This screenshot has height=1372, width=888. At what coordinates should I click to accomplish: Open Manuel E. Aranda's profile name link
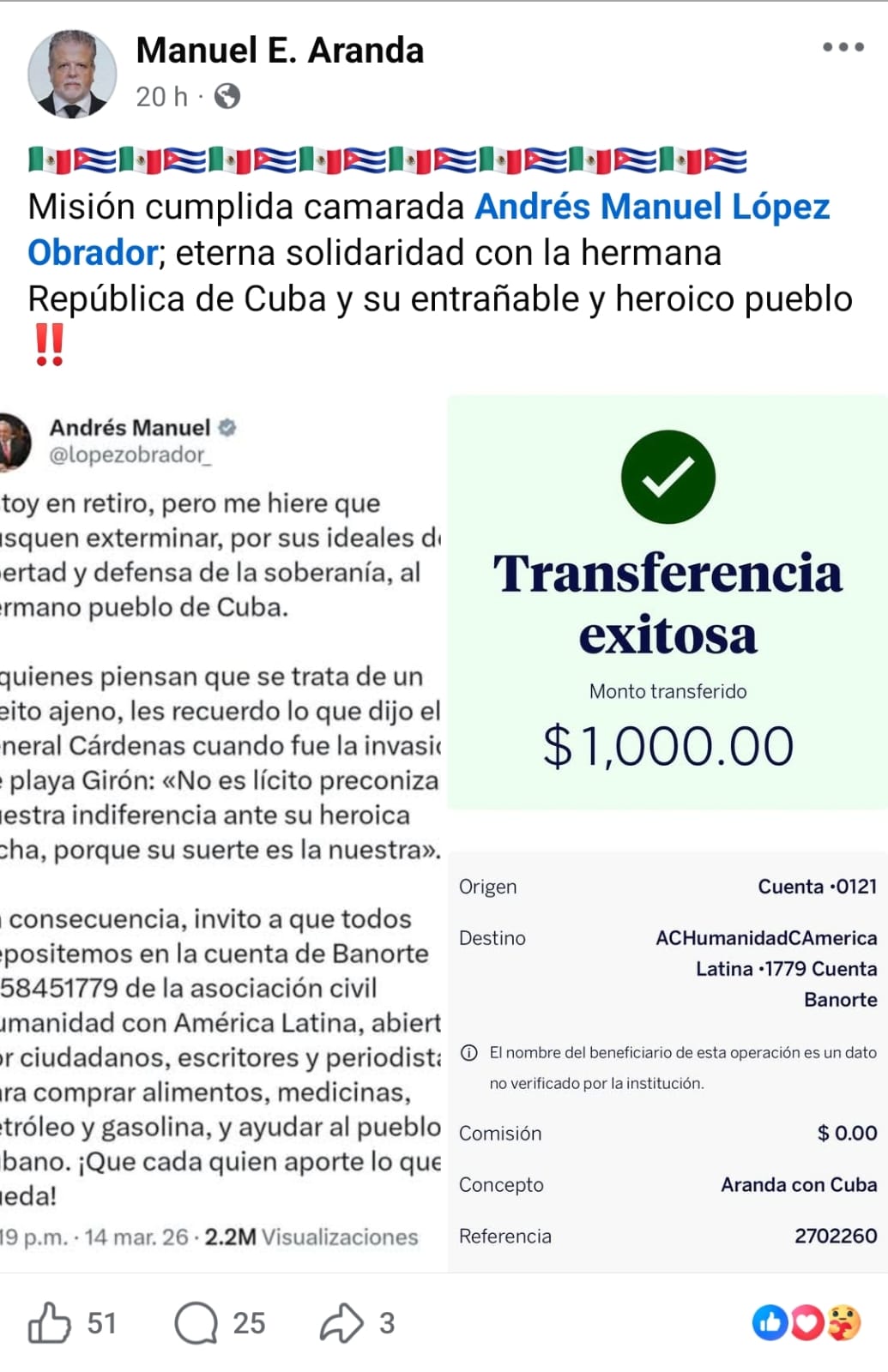(280, 51)
